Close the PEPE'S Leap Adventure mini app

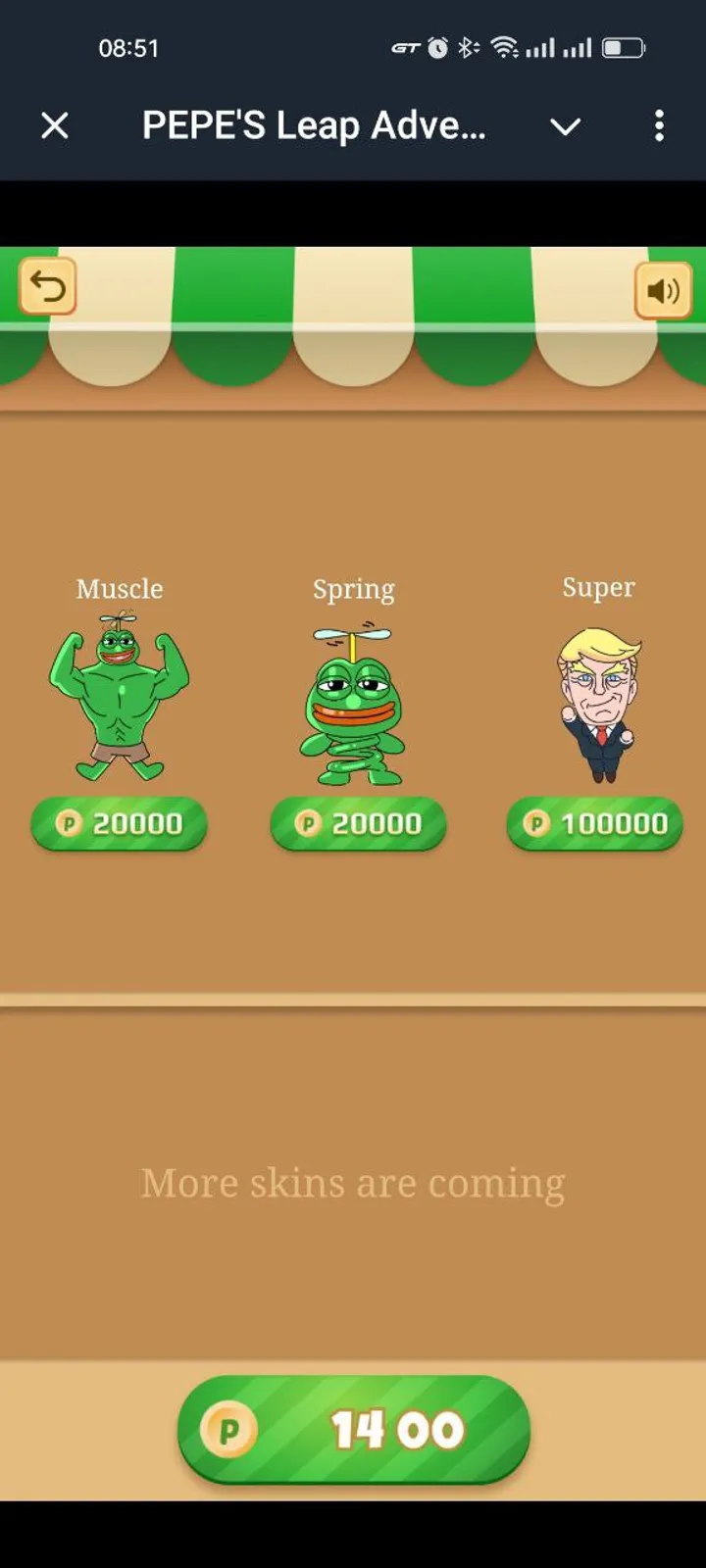click(55, 125)
